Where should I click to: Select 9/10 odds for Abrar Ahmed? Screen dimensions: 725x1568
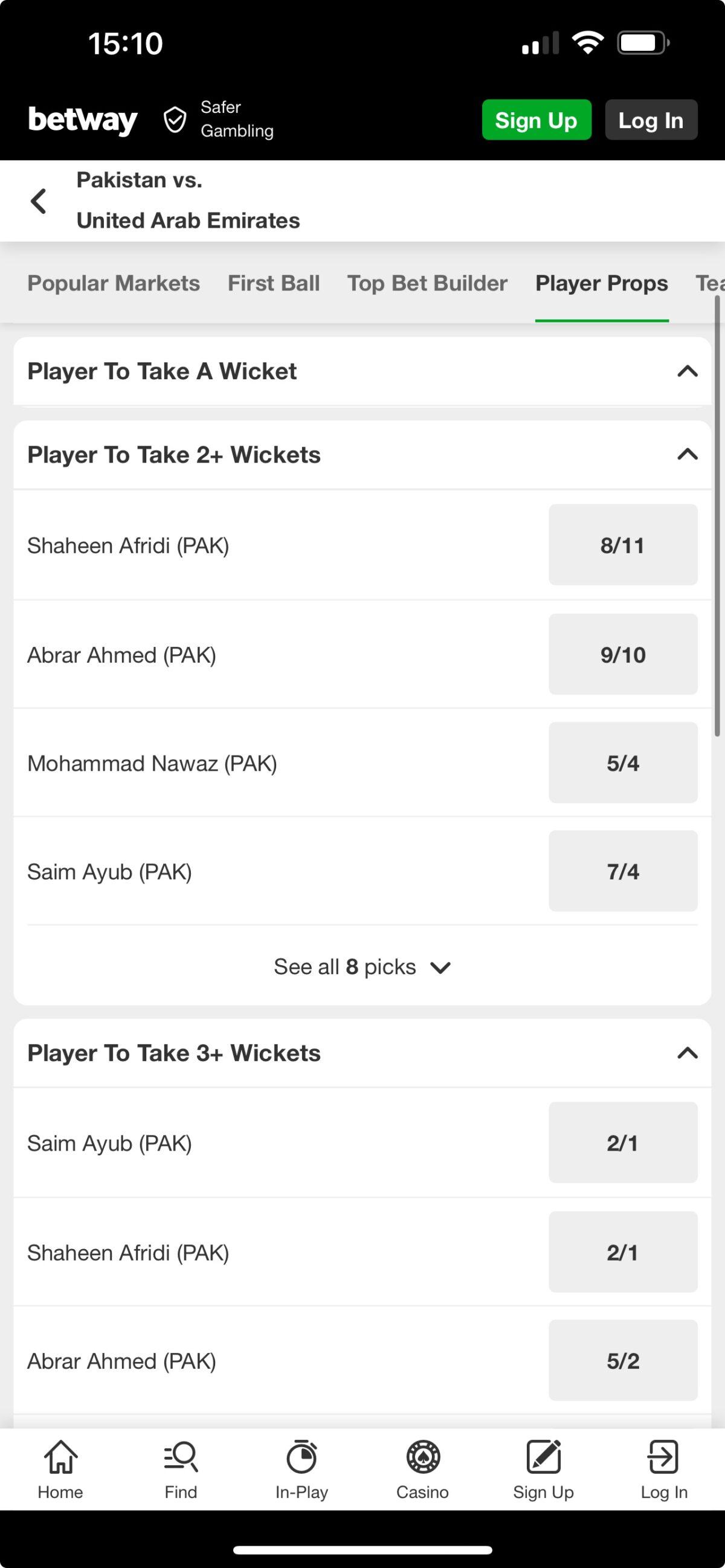[x=623, y=654]
